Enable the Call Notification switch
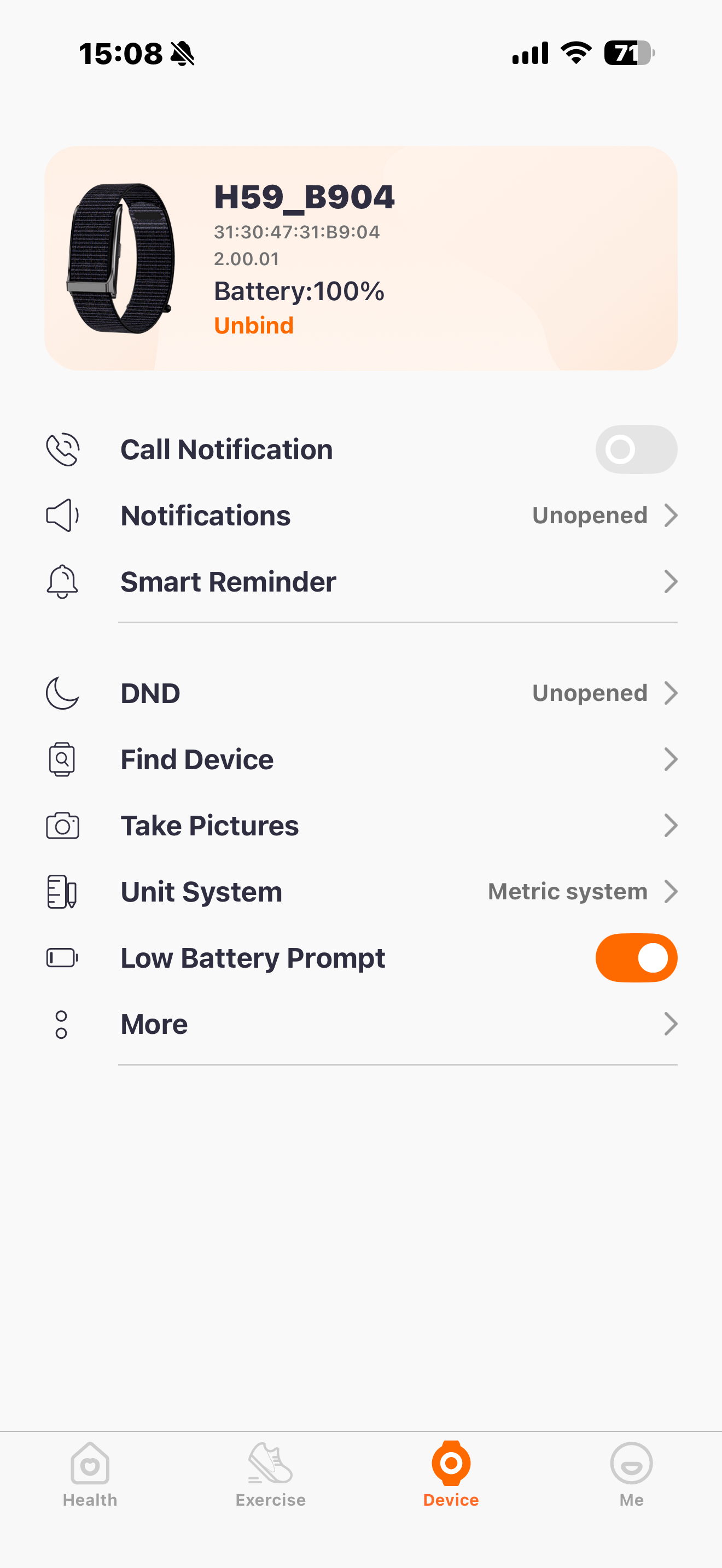 [x=636, y=449]
